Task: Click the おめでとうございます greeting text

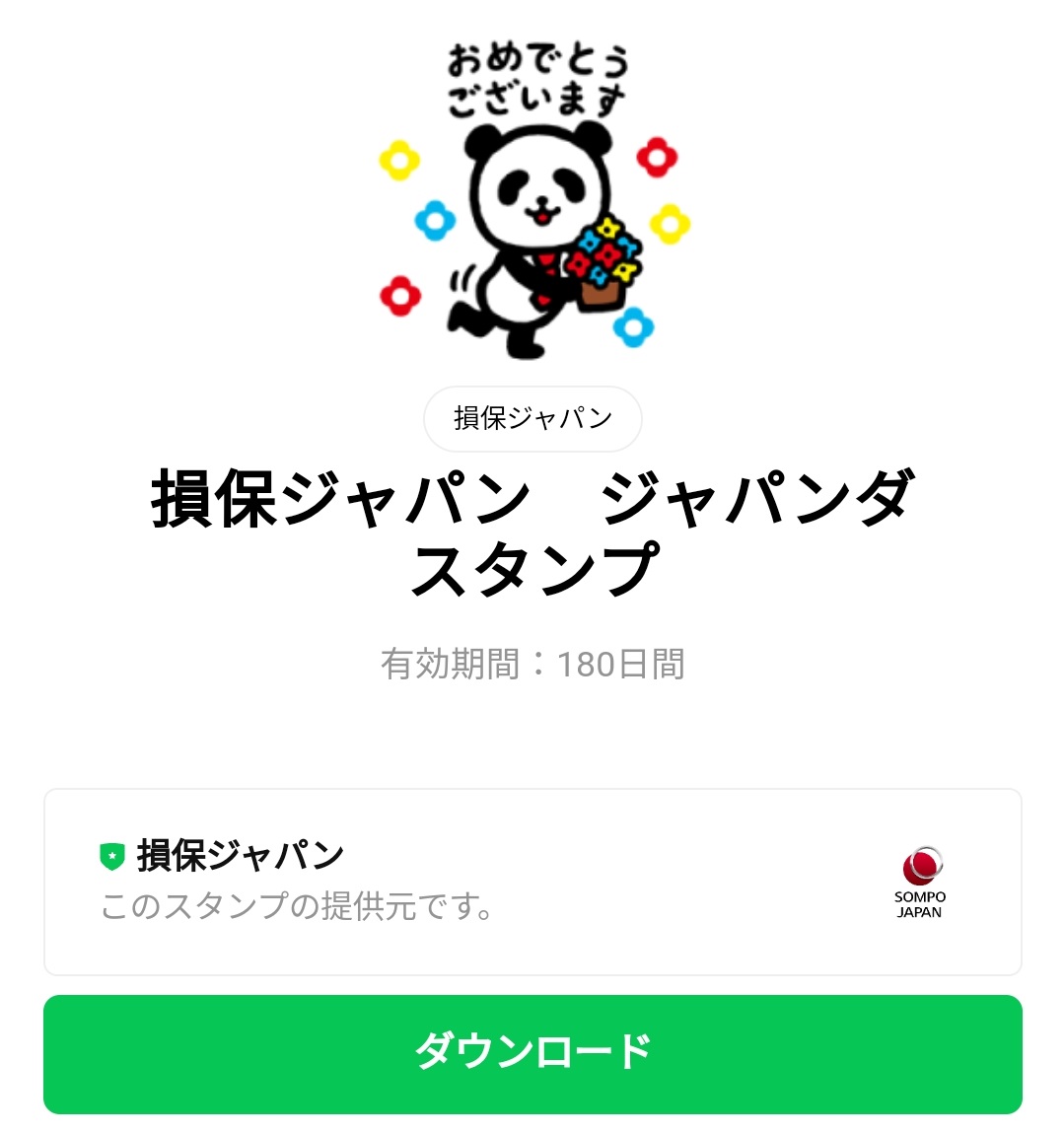Action: pos(538,74)
